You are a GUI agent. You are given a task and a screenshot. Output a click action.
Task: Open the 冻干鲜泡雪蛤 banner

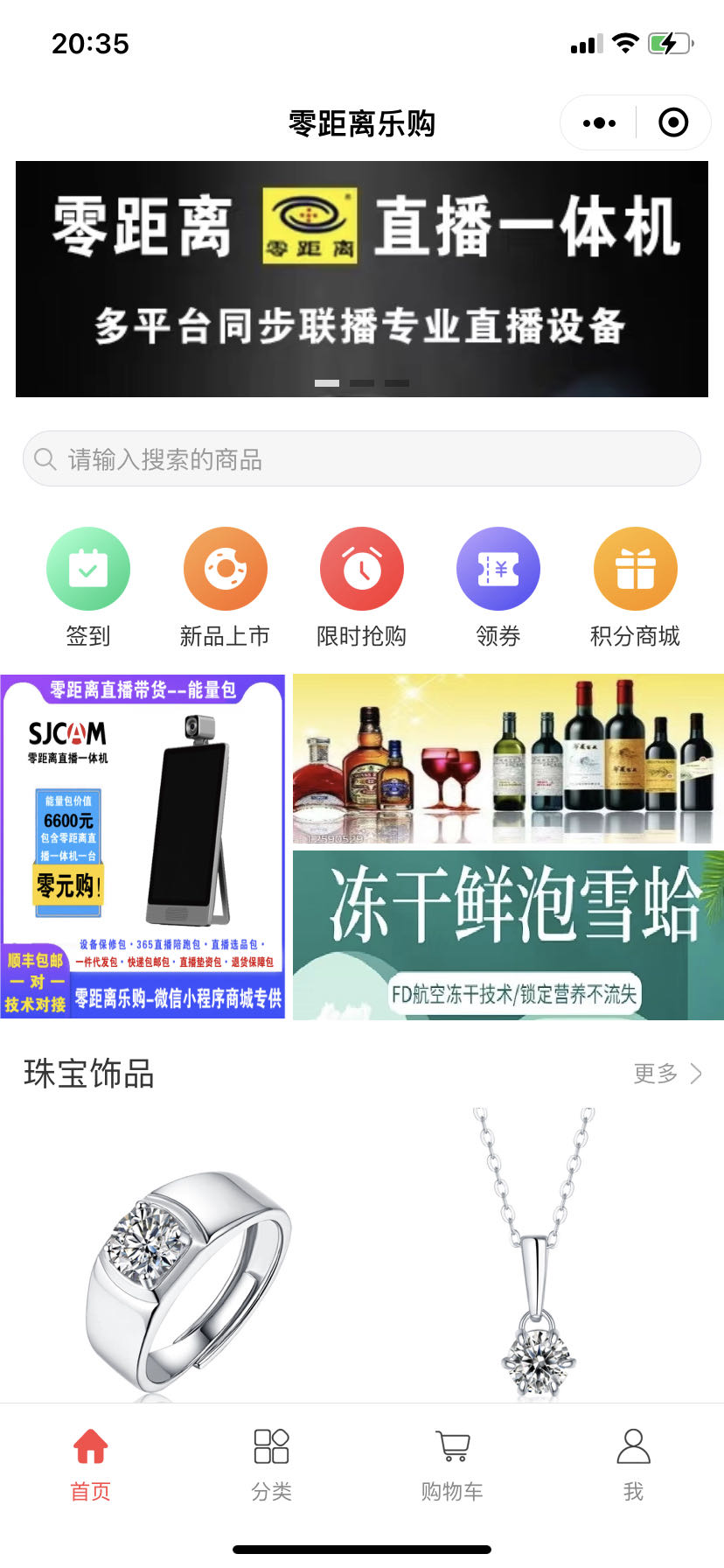click(x=508, y=934)
